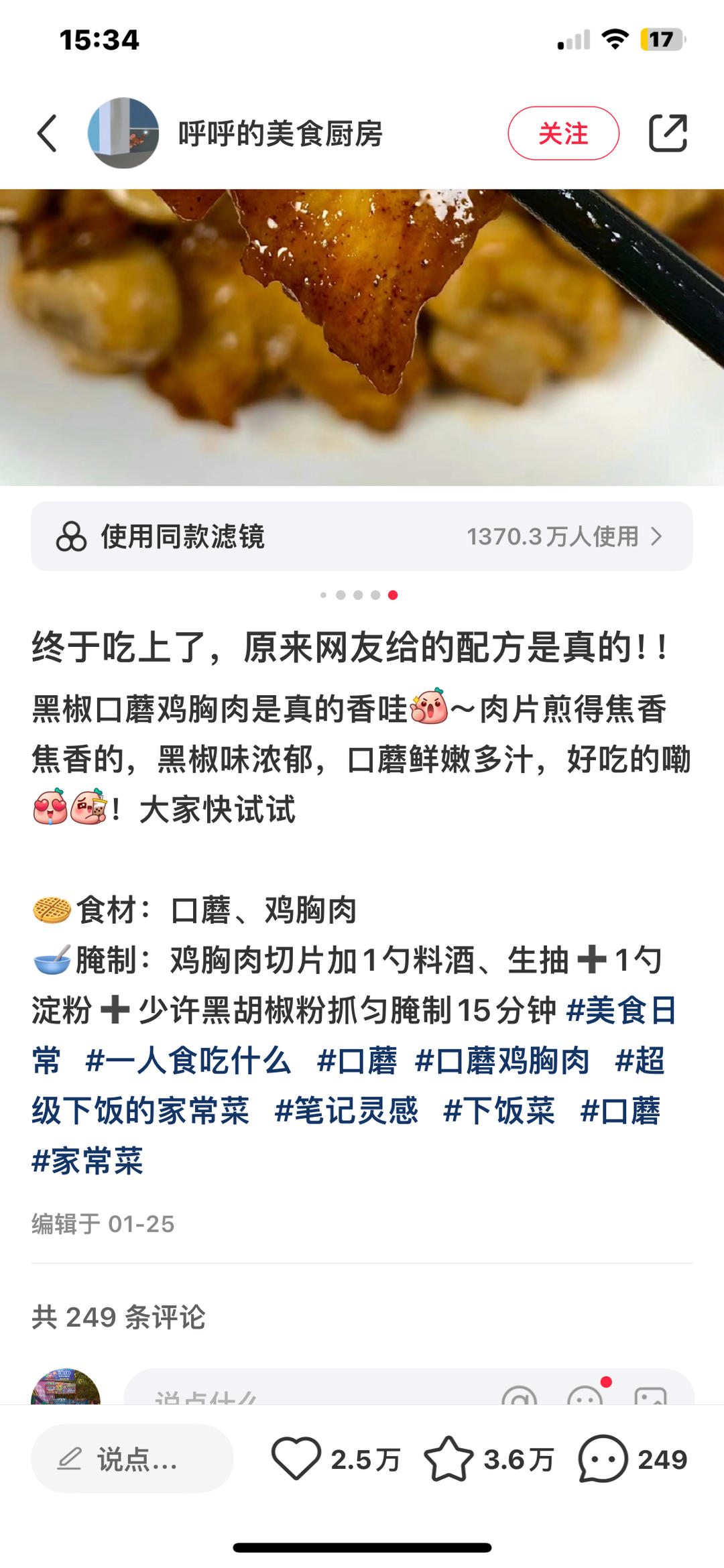Save post with the star icon

tap(448, 1459)
